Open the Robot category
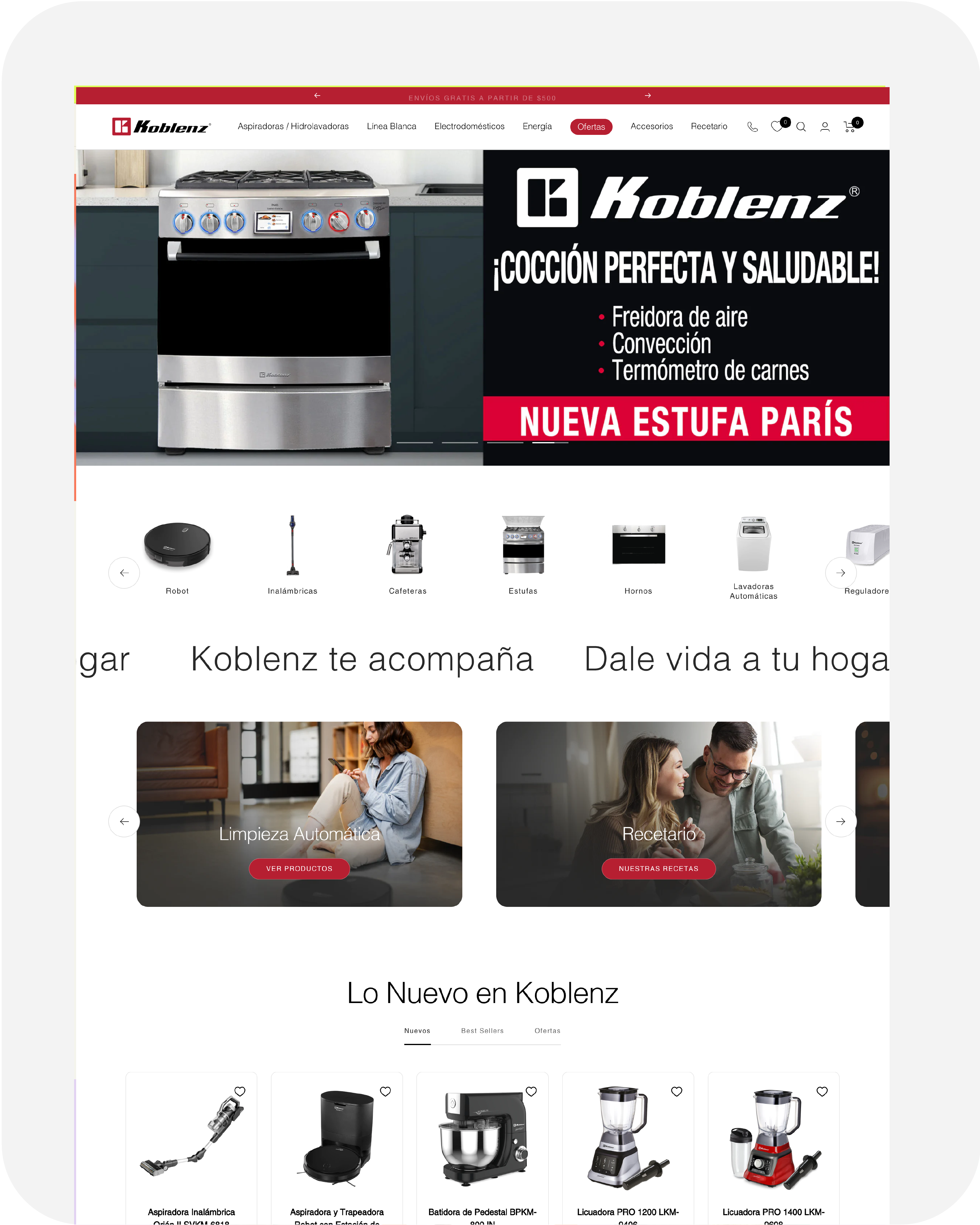Viewport: 980px width, 1225px height. click(x=177, y=554)
